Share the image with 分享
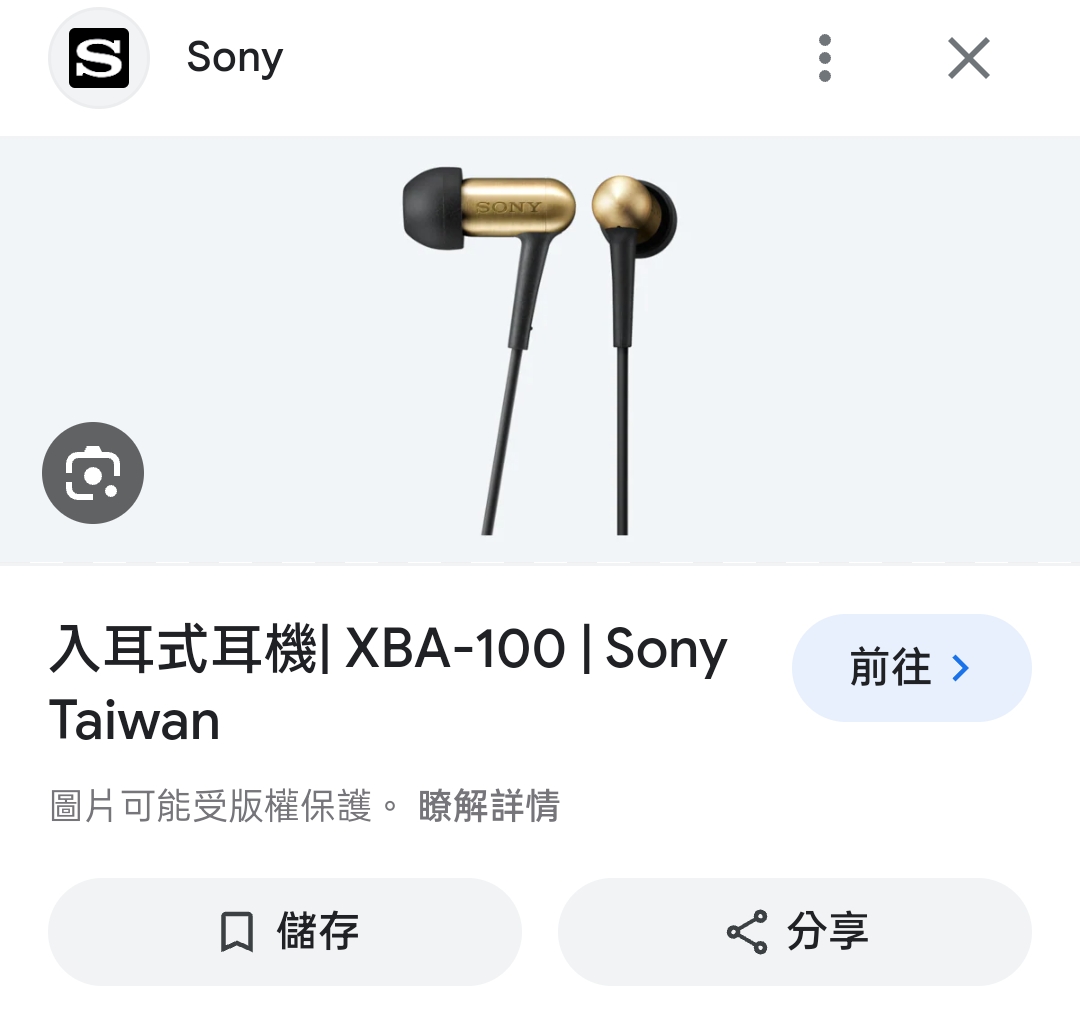The image size is (1080, 1020). 795,932
